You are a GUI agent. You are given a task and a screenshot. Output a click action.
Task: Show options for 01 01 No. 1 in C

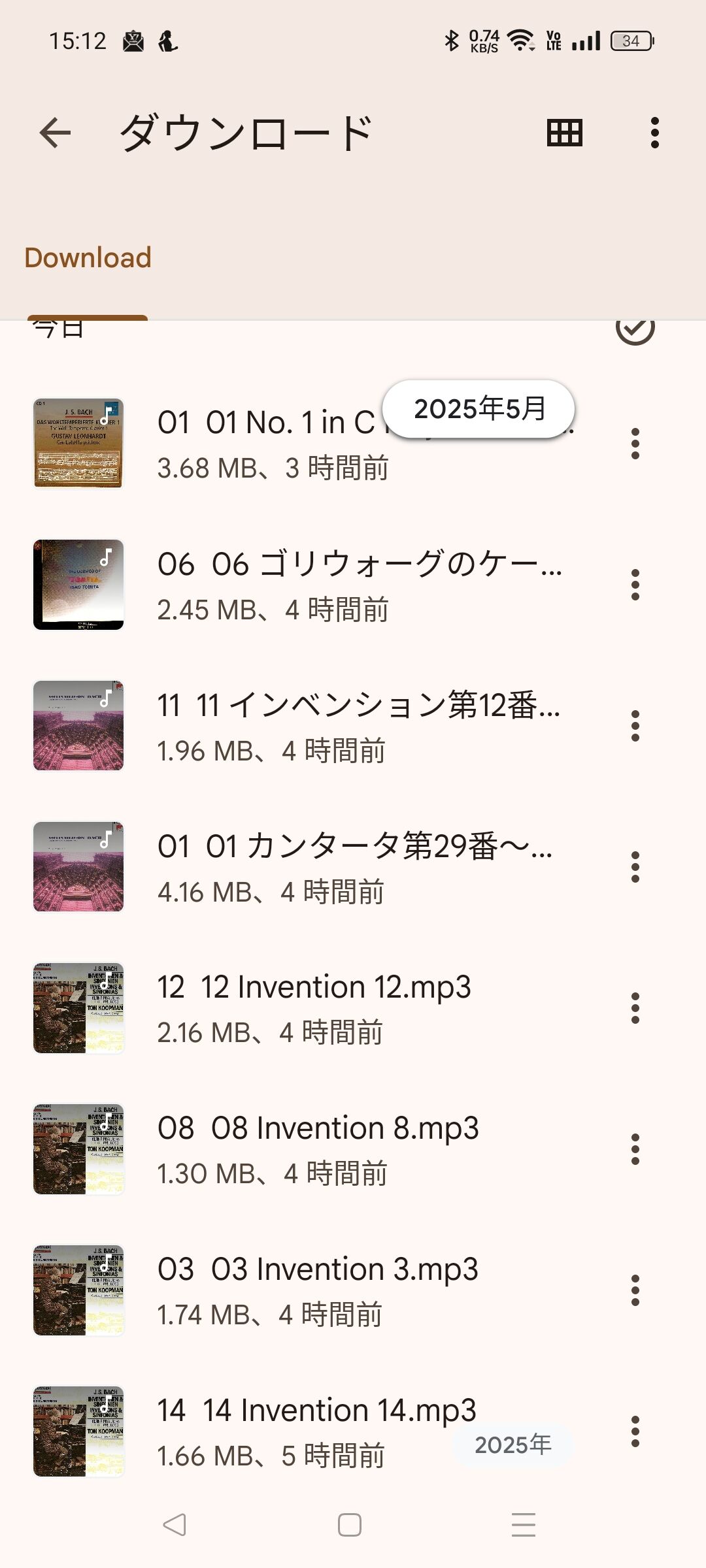pos(635,444)
